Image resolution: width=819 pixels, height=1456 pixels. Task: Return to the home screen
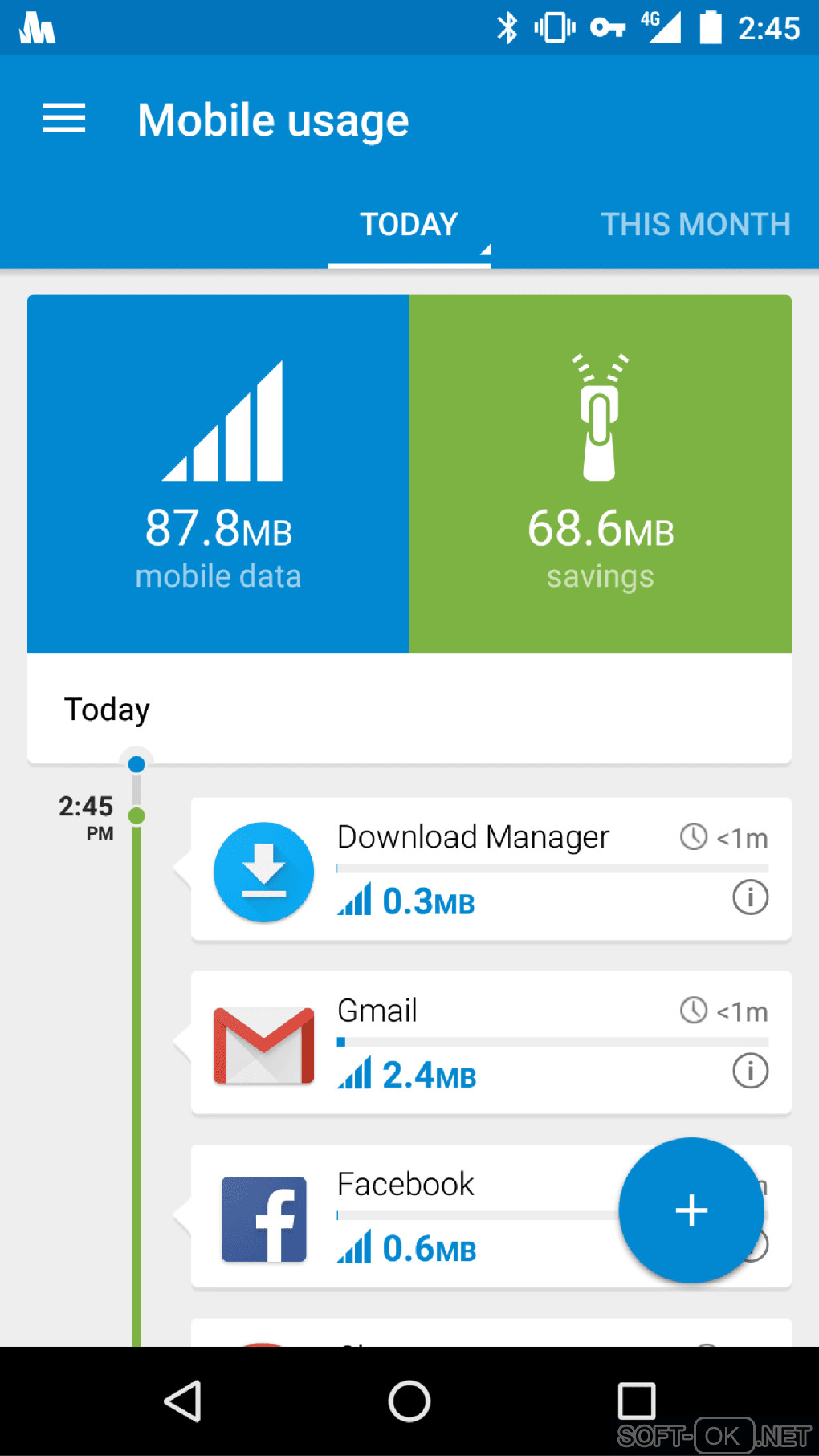[x=409, y=1401]
